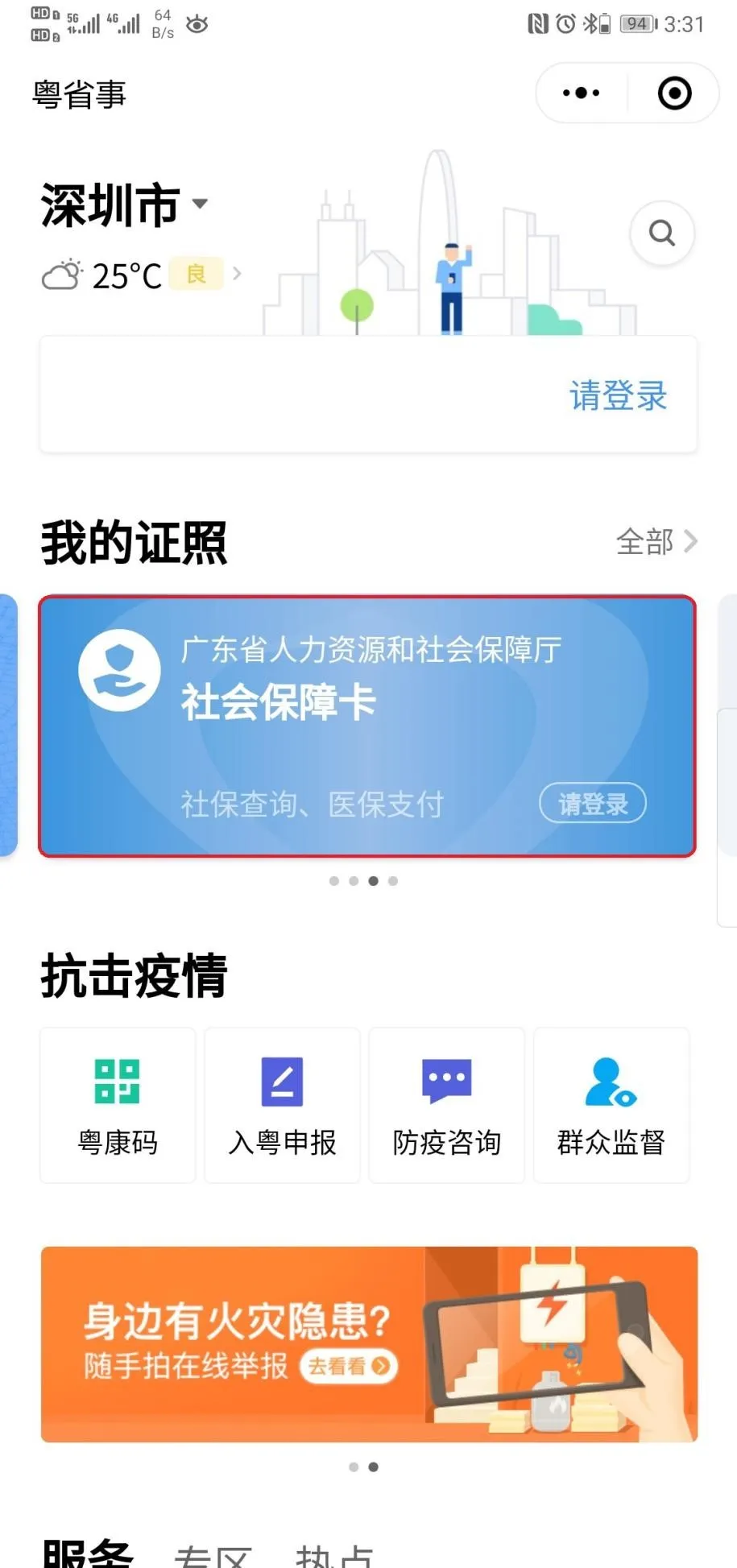737x1568 pixels.
Task: Open 防疫咨询 consultation
Action: click(x=447, y=1105)
